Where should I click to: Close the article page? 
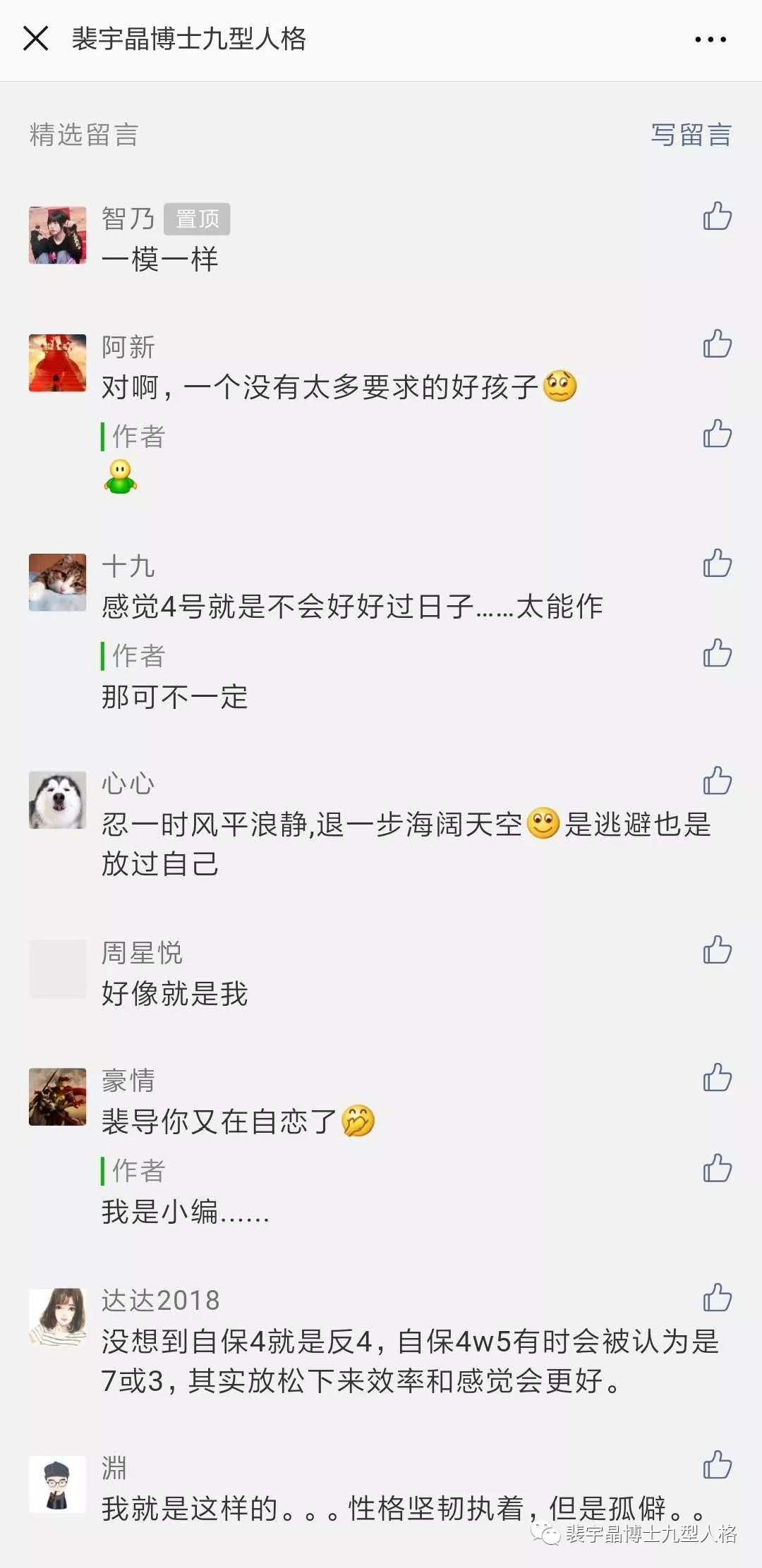35,38
